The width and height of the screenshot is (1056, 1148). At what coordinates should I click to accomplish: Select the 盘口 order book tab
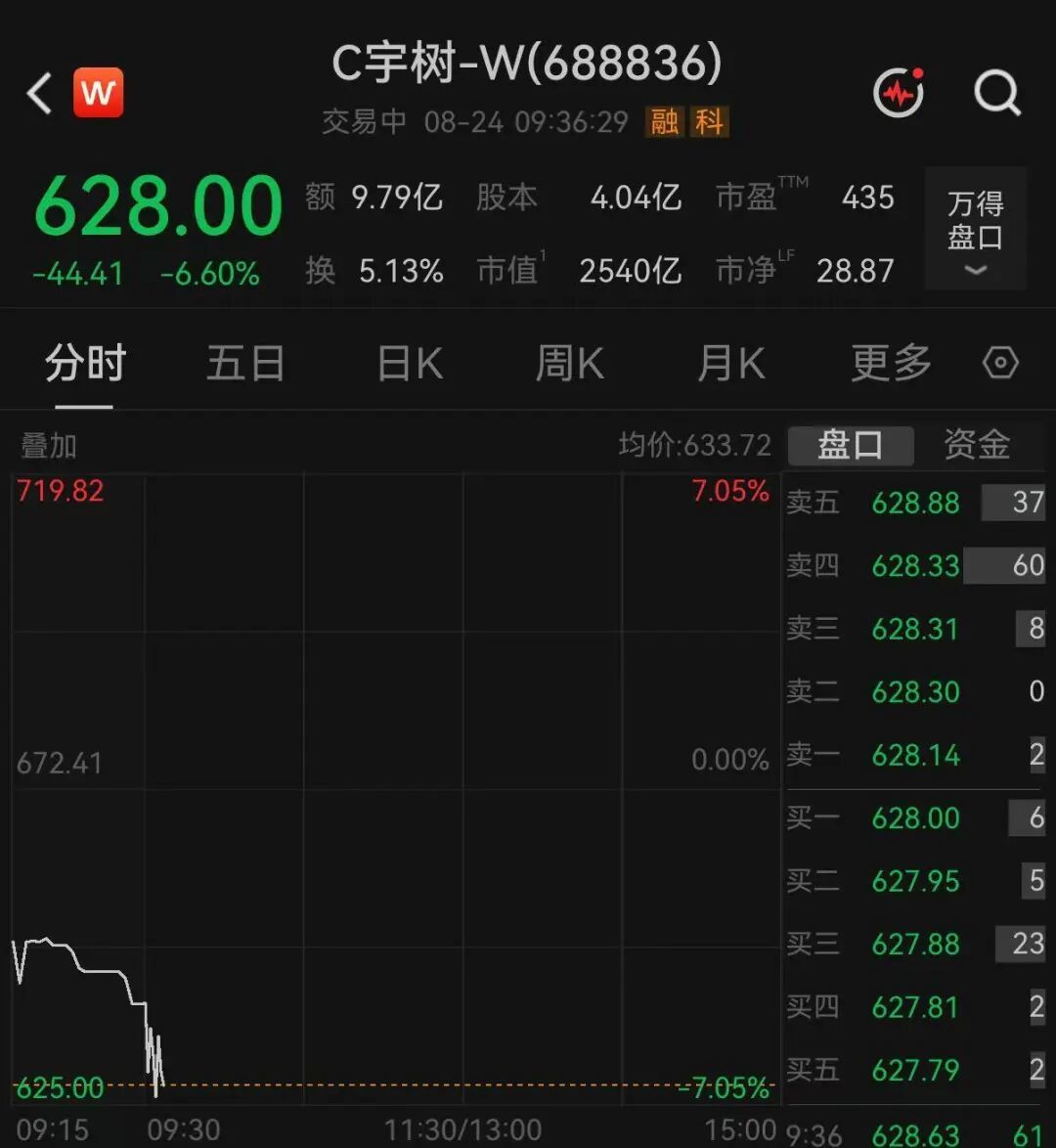pyautogui.click(x=851, y=445)
